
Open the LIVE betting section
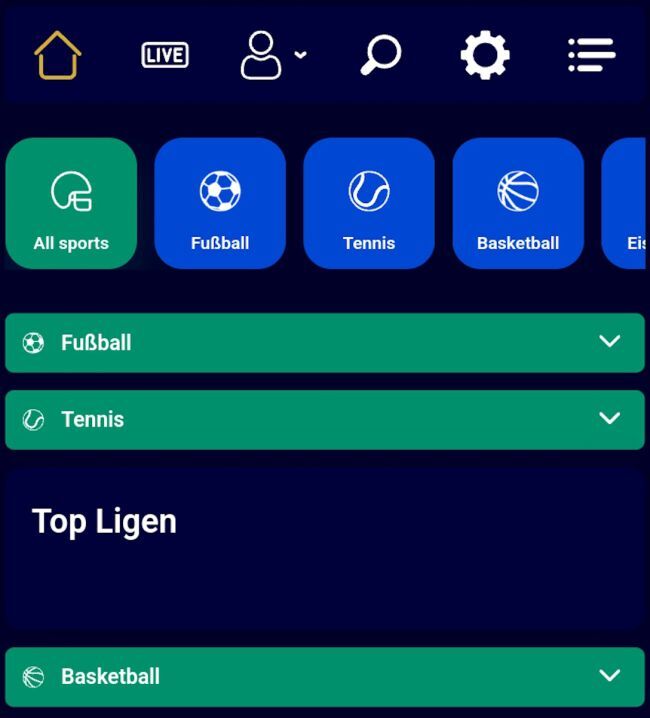click(165, 55)
